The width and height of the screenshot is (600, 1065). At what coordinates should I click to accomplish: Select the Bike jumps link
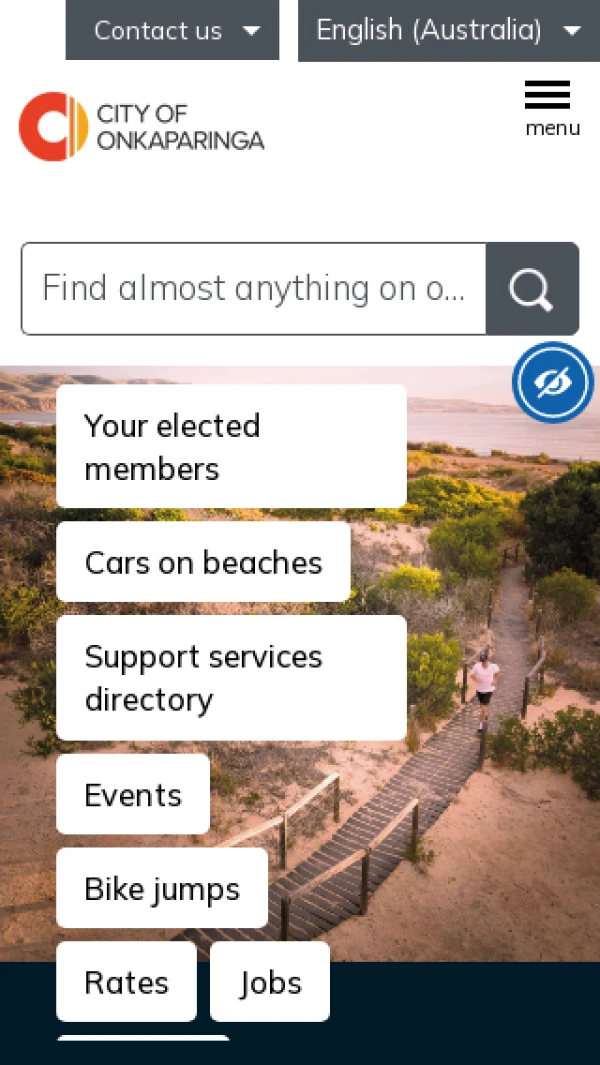[x=162, y=889]
